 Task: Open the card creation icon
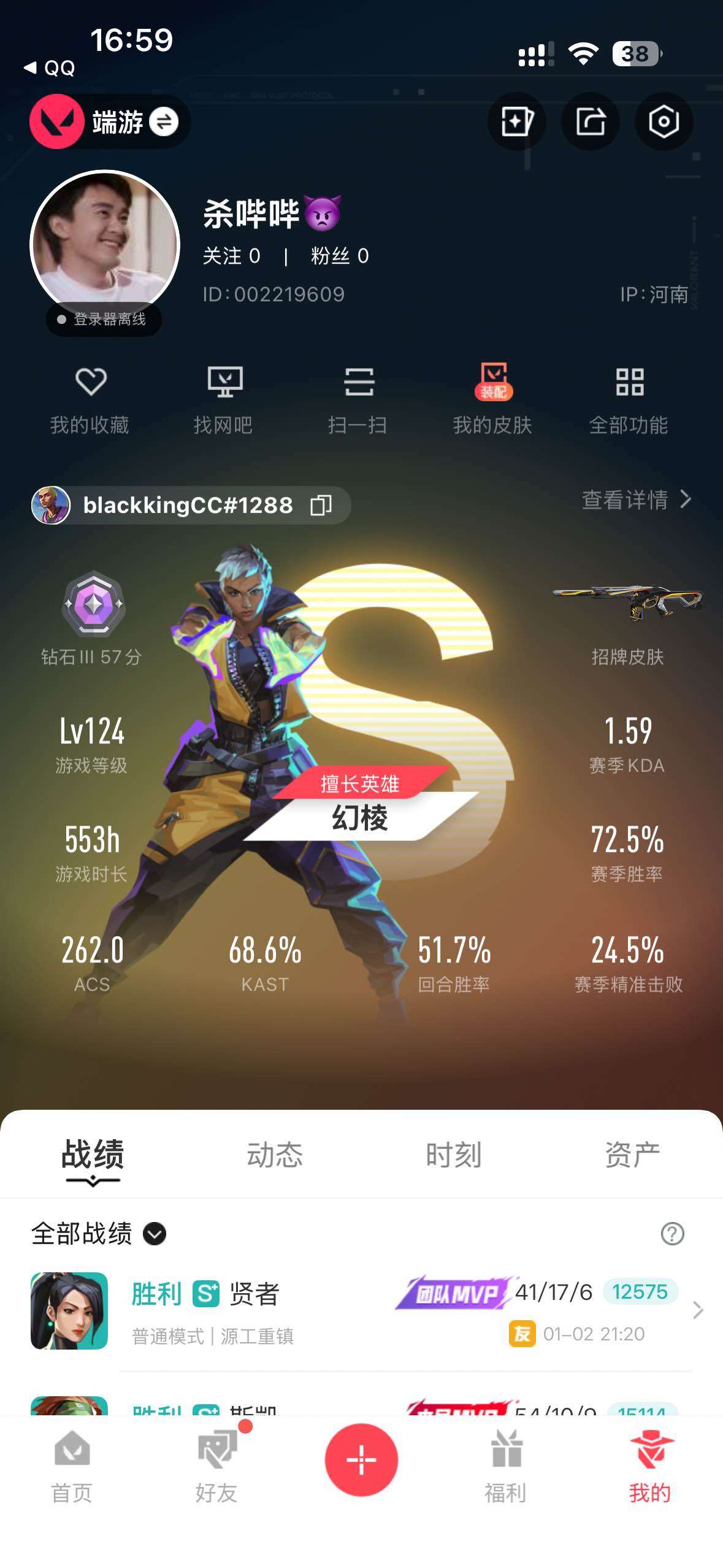(x=516, y=121)
